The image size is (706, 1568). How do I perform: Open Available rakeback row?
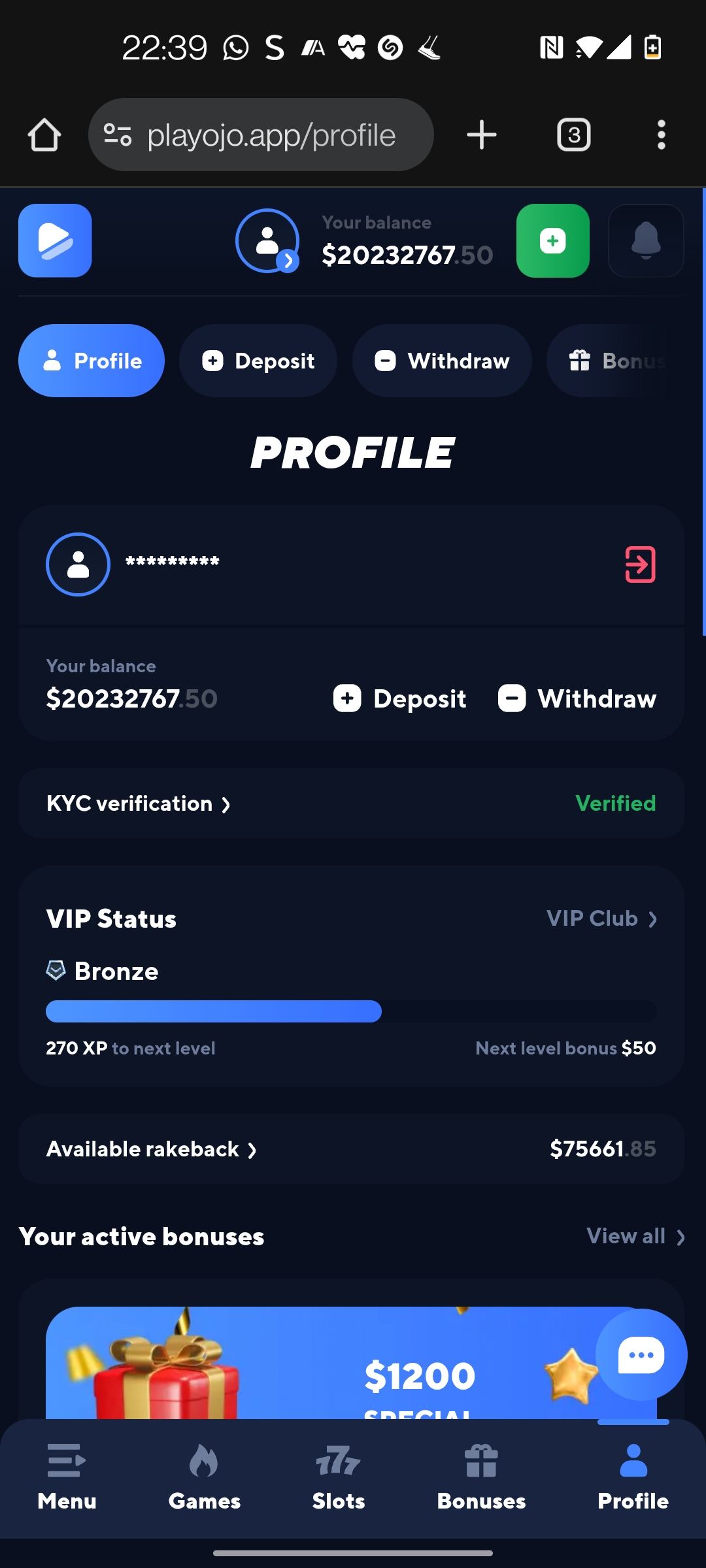point(152,1149)
